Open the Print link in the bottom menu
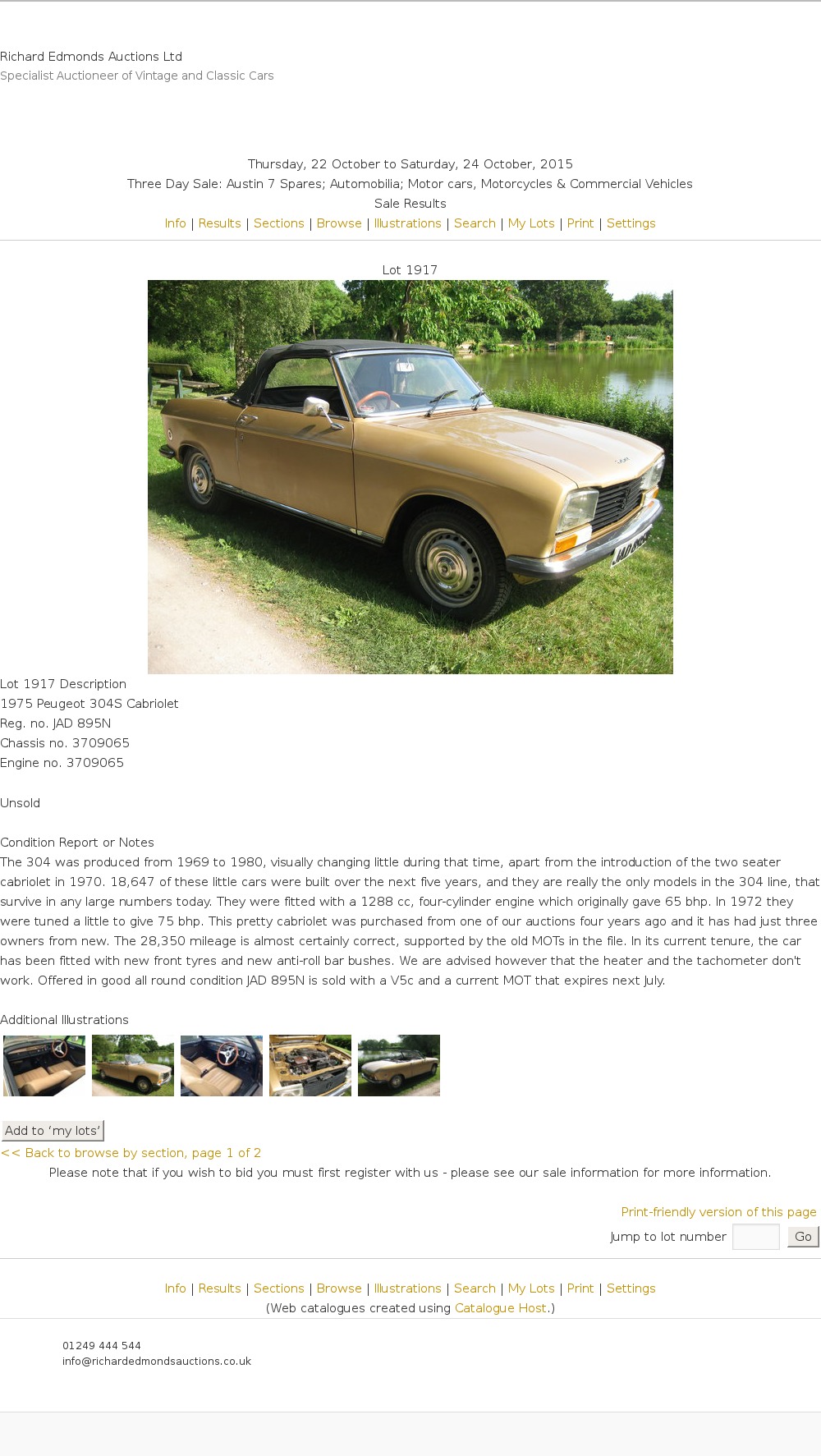The width and height of the screenshot is (821, 1456). [580, 1288]
